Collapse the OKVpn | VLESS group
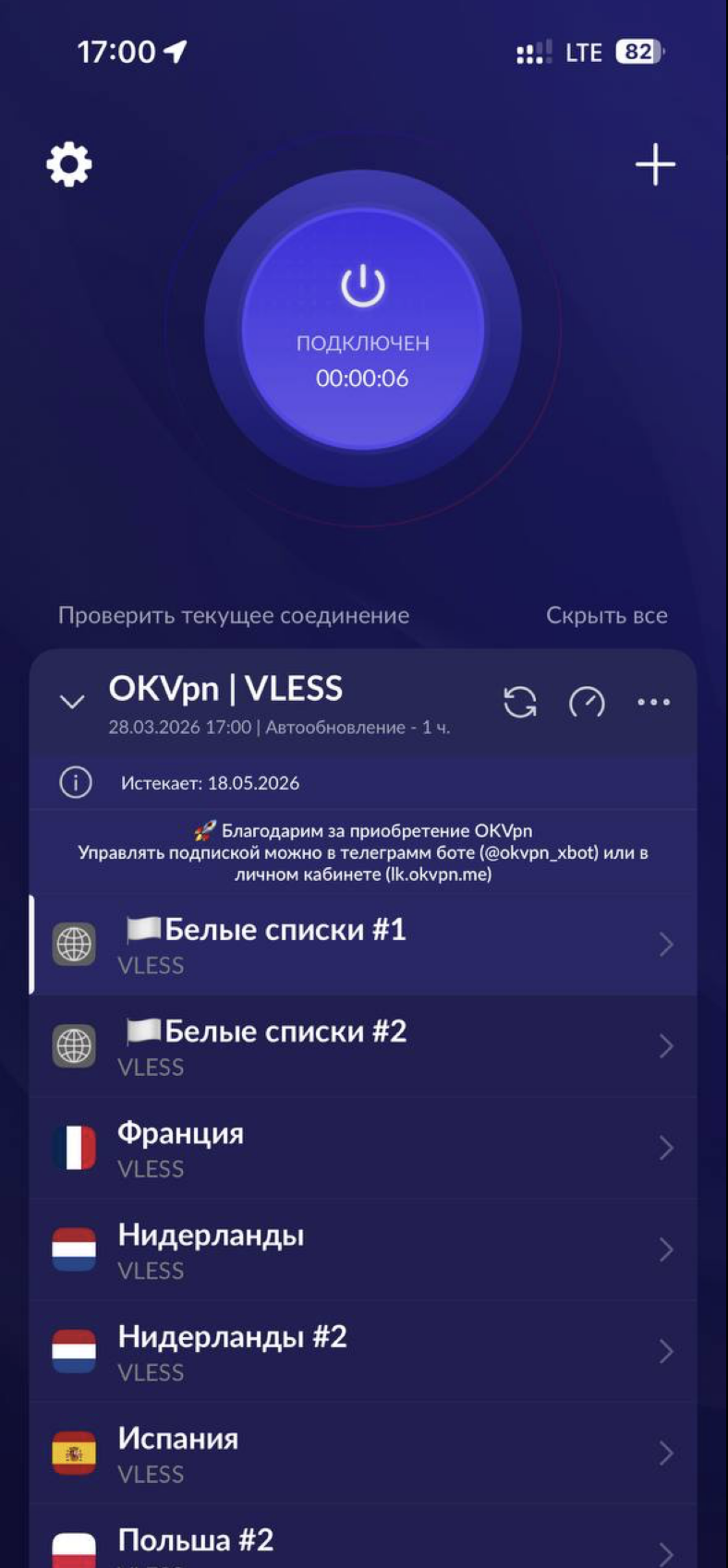Viewport: 728px width, 1568px height. click(72, 702)
